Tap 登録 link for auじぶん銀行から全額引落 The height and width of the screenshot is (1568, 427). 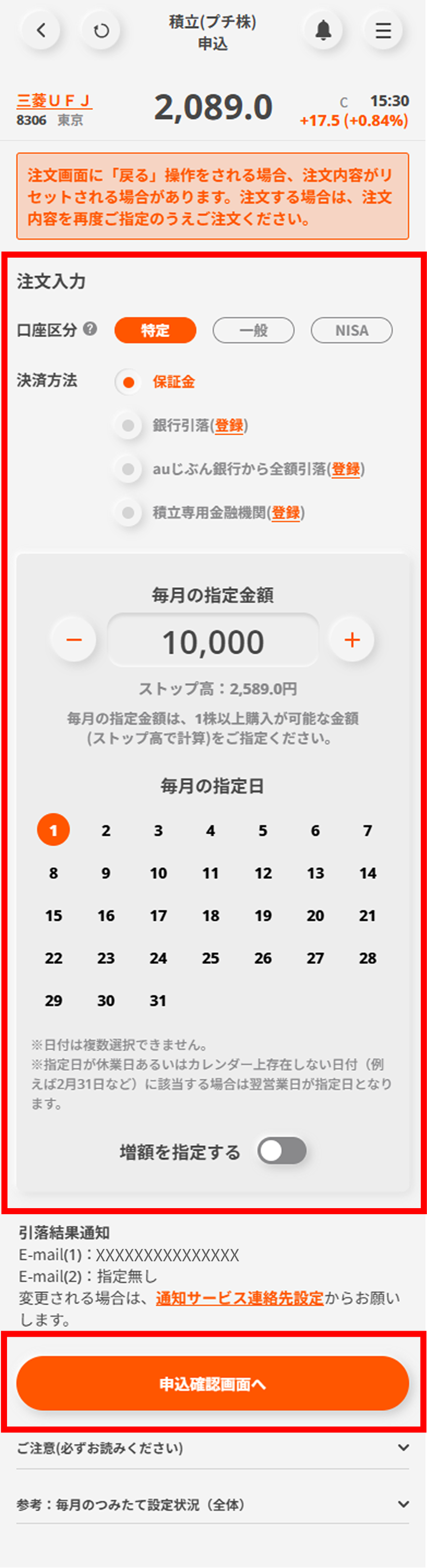pos(345,469)
